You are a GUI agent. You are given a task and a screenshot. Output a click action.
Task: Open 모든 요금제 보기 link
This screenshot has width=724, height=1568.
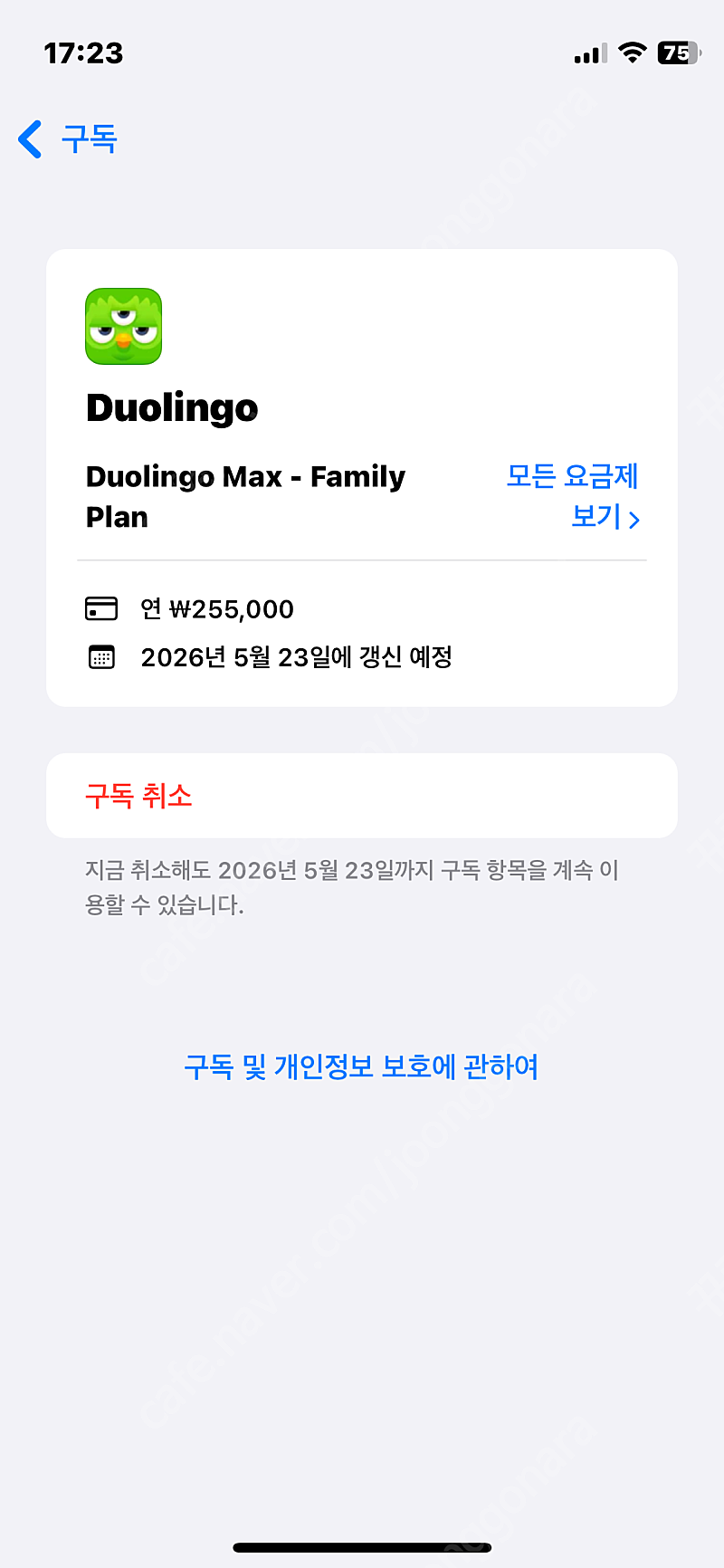[573, 496]
